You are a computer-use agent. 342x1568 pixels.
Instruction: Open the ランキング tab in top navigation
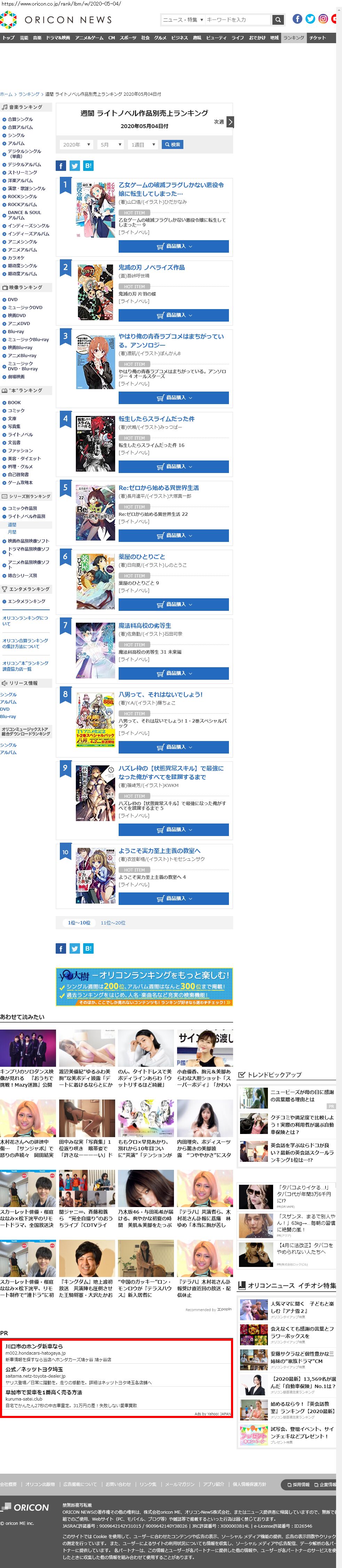[293, 38]
